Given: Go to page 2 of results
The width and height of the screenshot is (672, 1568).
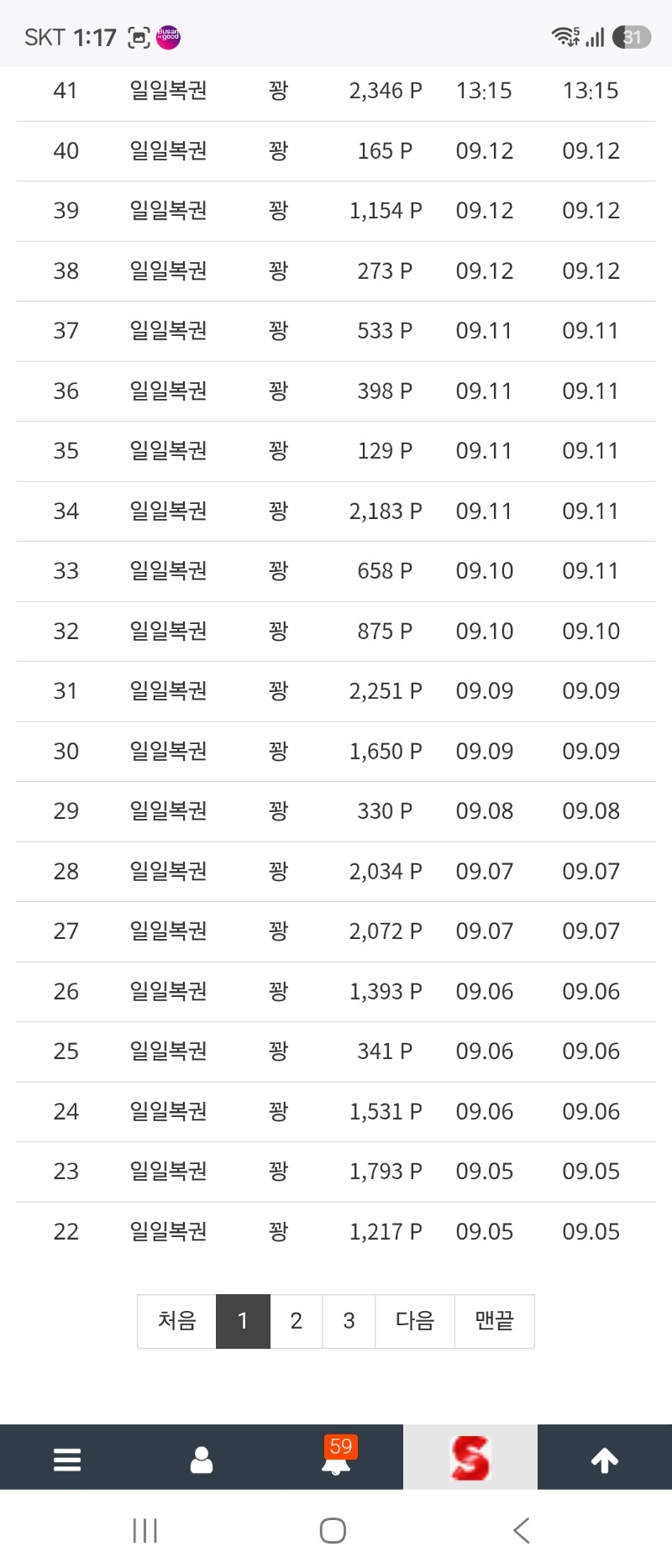Looking at the screenshot, I should pos(296,1321).
